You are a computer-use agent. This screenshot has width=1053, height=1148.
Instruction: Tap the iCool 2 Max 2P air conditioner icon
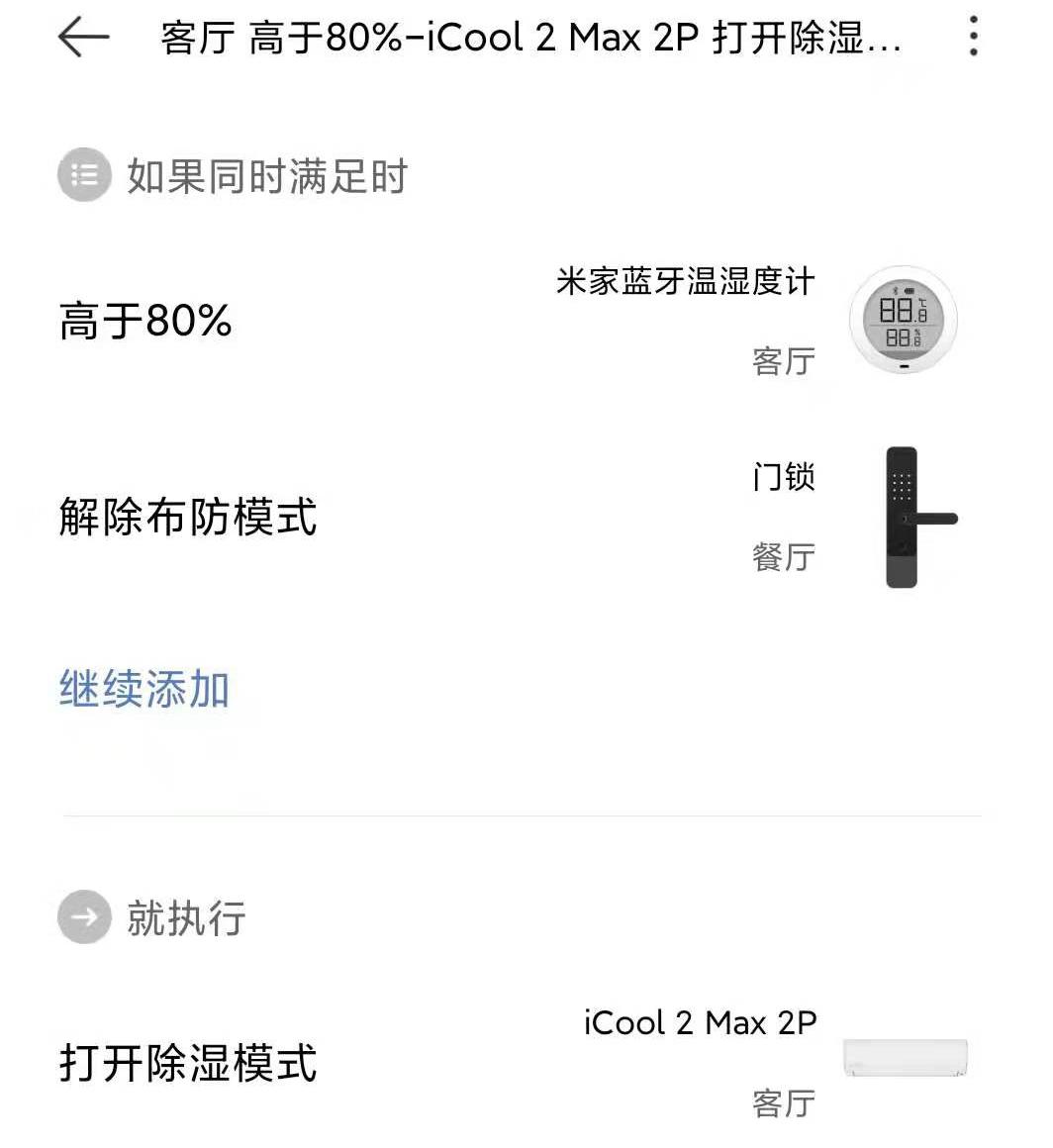coord(906,1057)
